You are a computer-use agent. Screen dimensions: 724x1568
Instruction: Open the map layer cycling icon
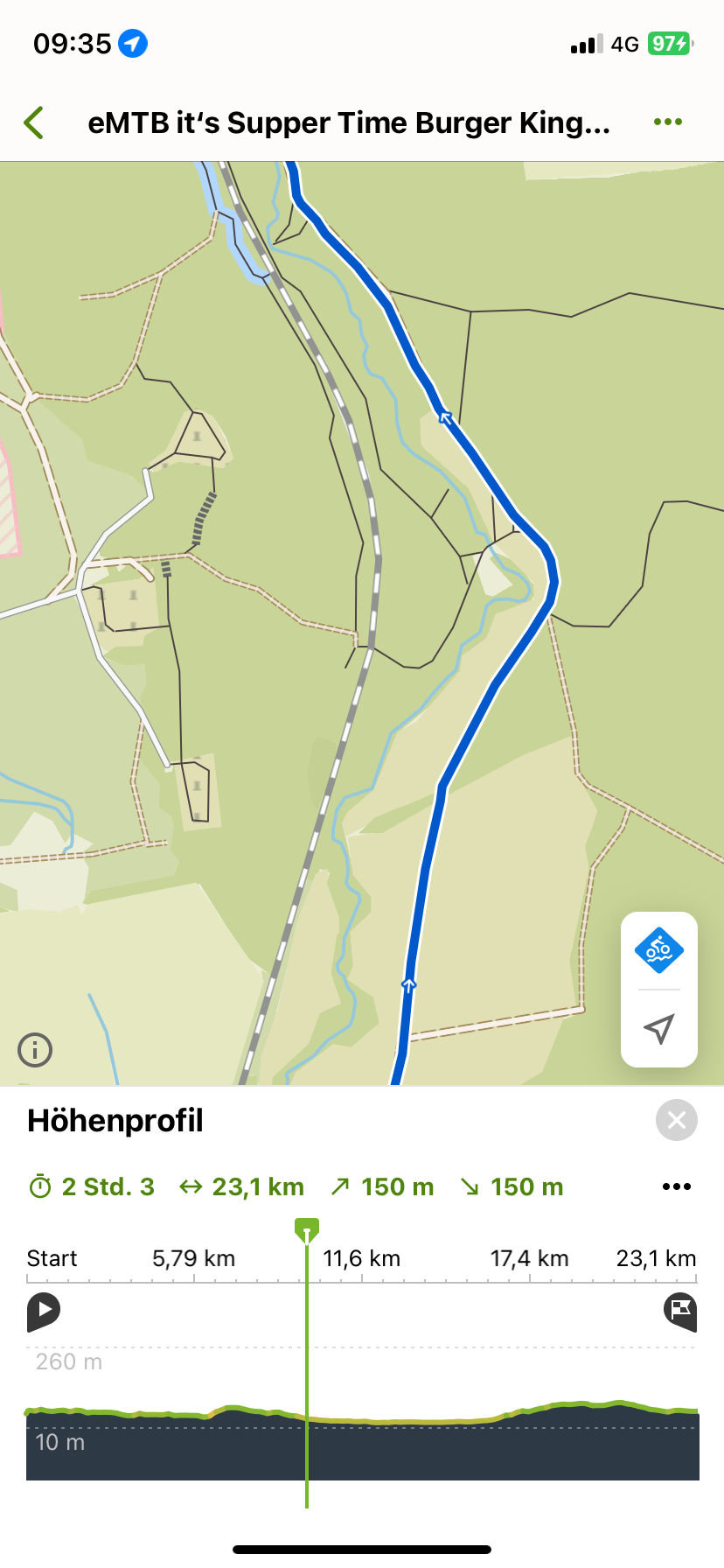click(x=659, y=950)
